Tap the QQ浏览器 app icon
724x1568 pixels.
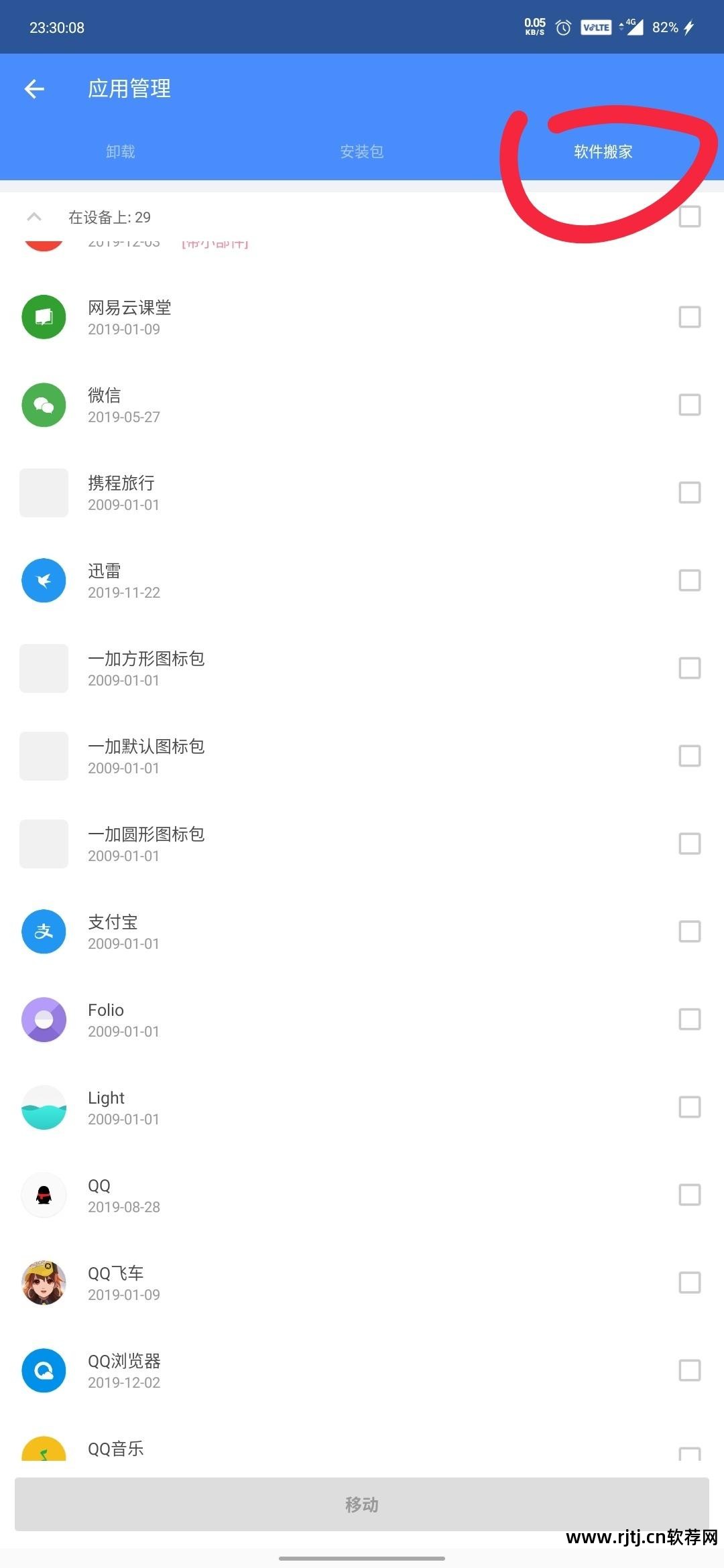[x=44, y=1371]
